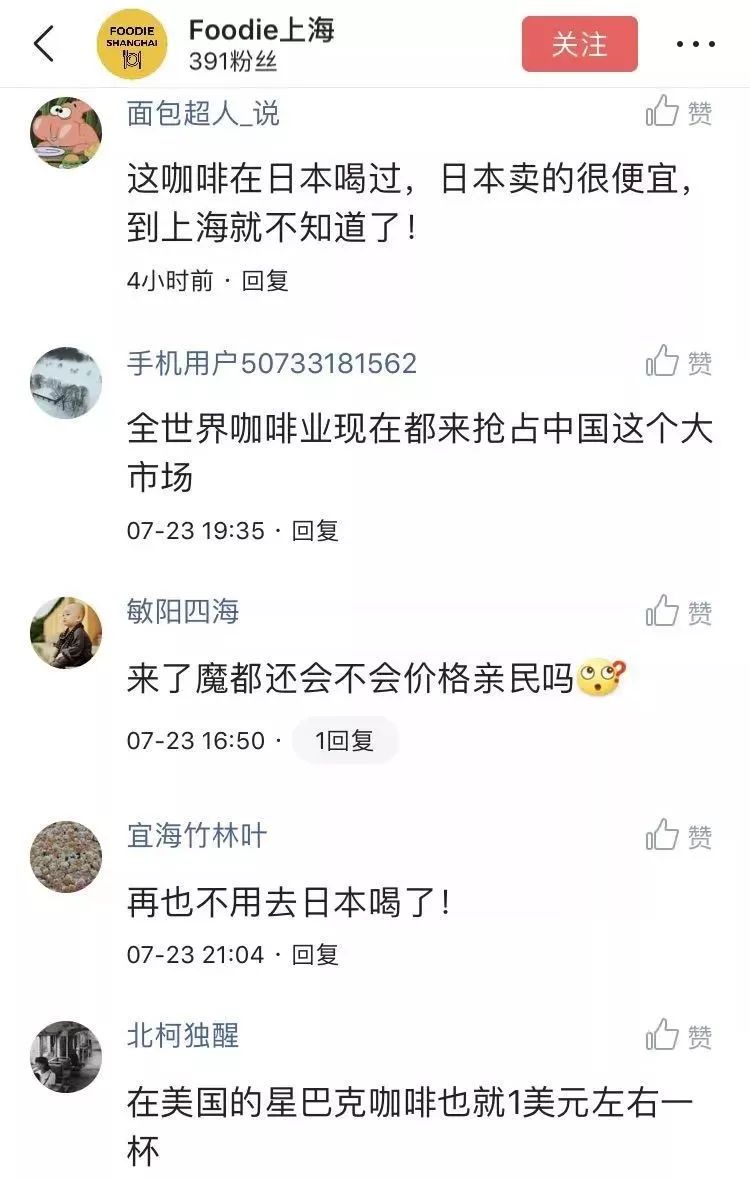Like the comment by 面包超人_说
Screen dimensions: 750x1179
tap(679, 112)
